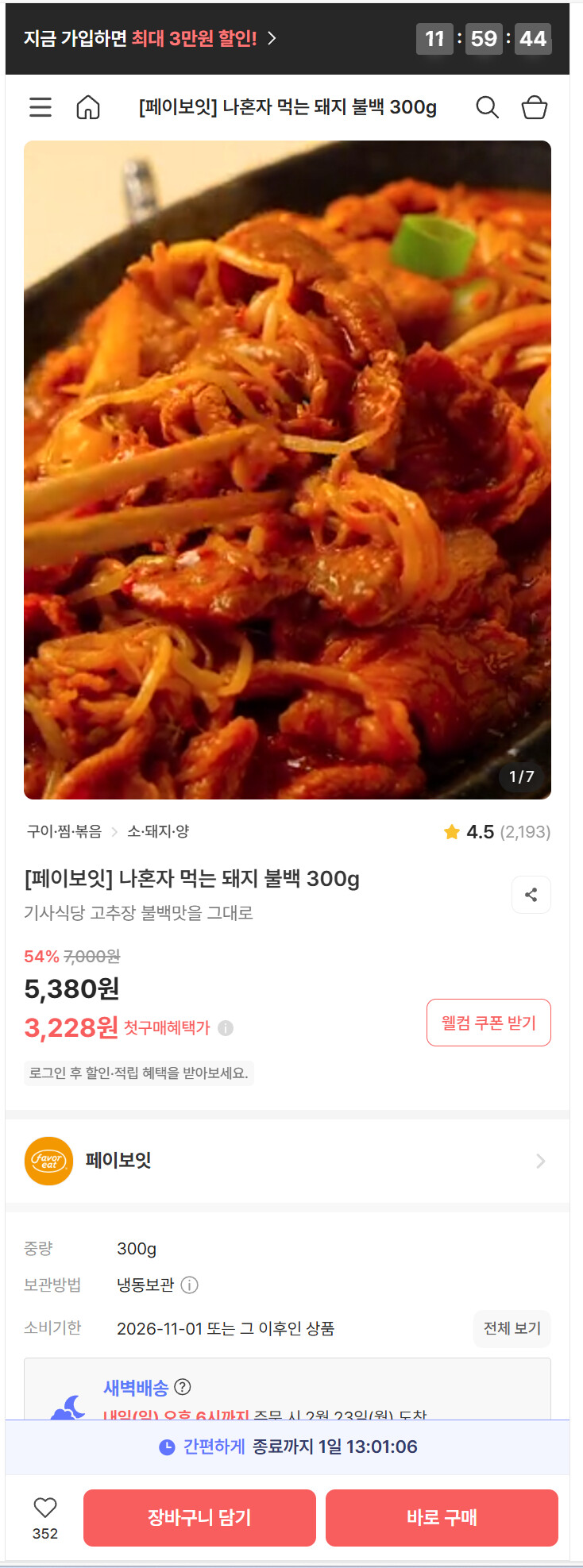Image resolution: width=583 pixels, height=1568 pixels.
Task: View the 4.5 star rating reviews
Action: (x=496, y=832)
